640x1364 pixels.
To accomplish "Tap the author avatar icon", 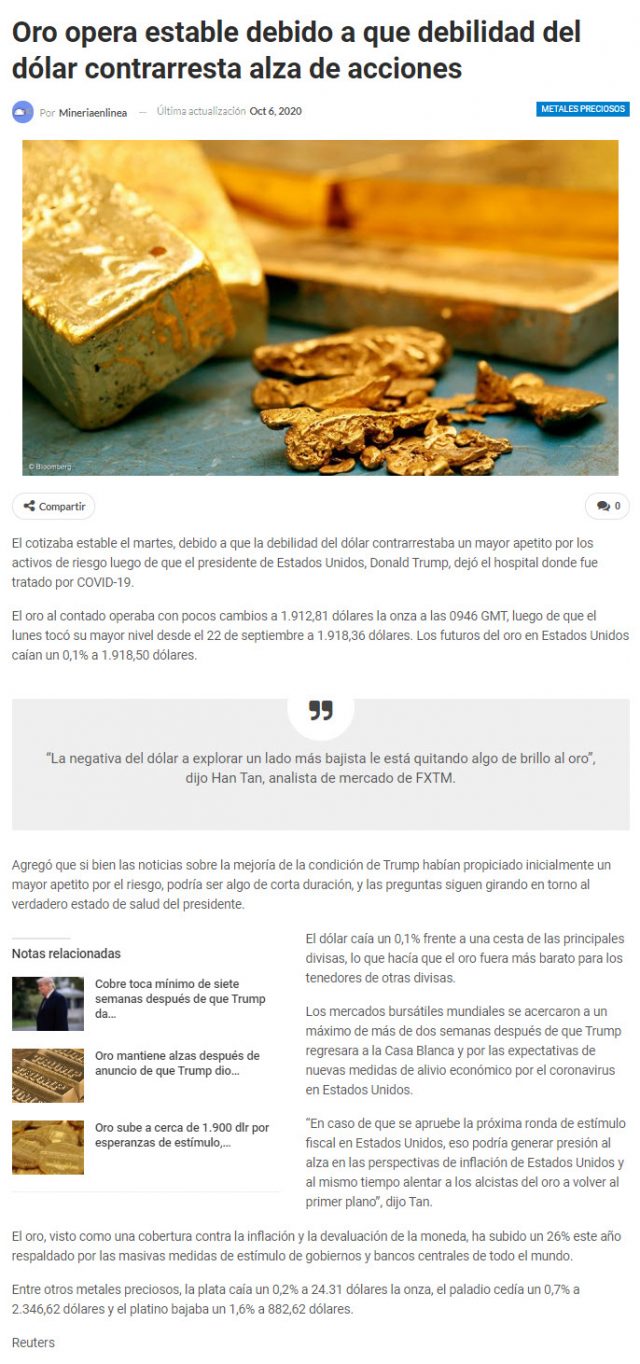I will click(x=23, y=112).
